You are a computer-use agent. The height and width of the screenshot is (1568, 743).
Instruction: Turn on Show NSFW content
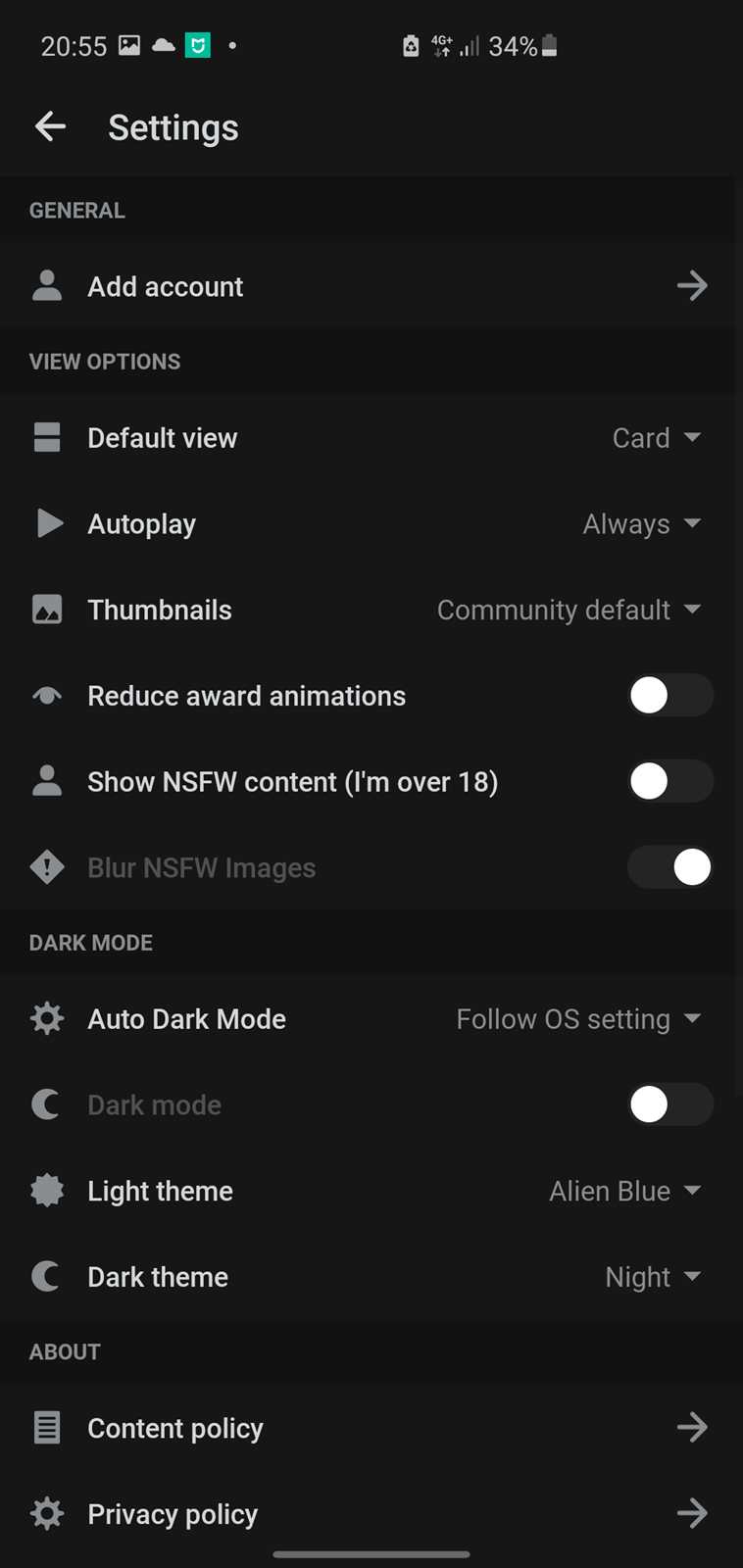[x=670, y=782]
